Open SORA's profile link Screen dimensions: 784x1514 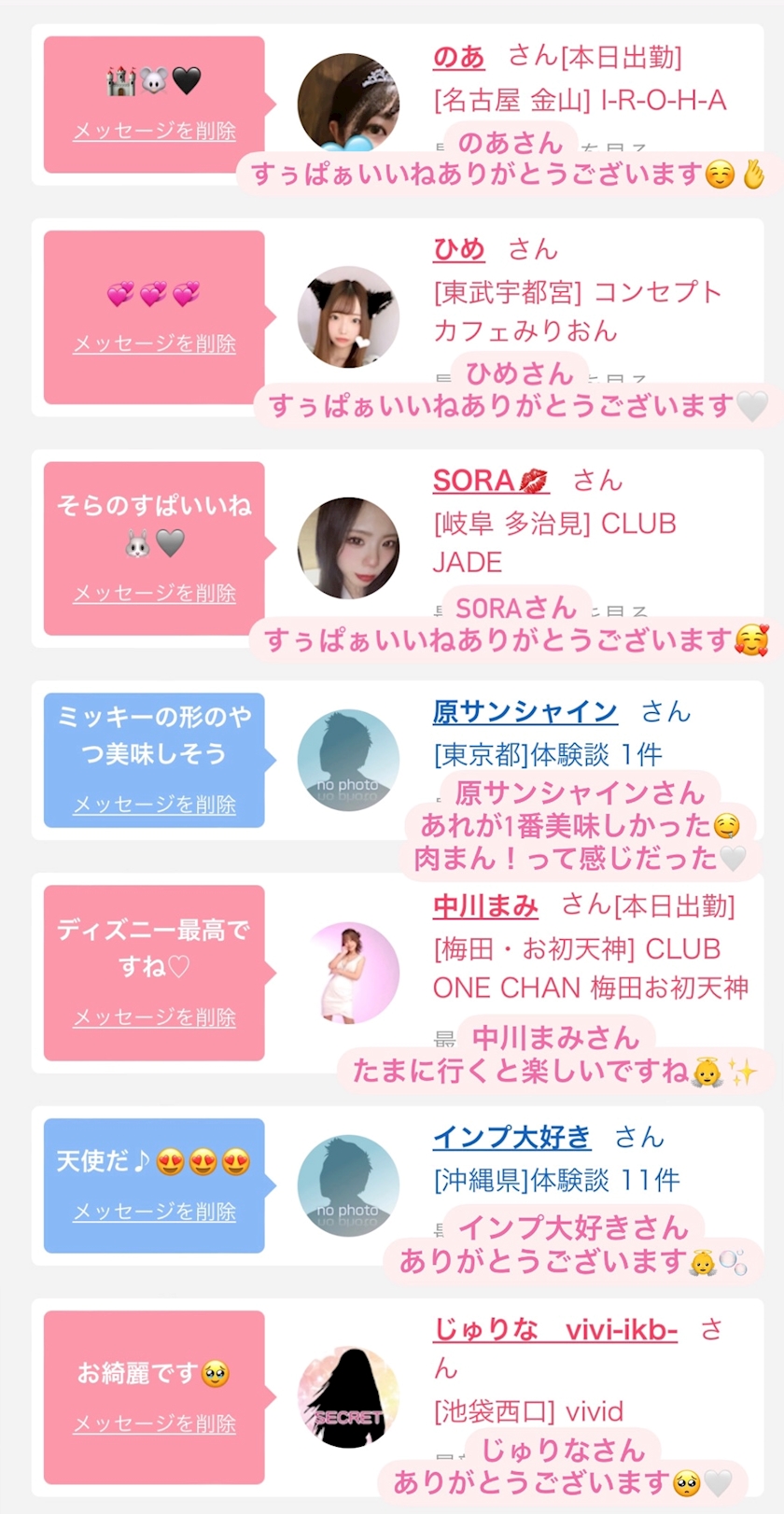pos(490,481)
